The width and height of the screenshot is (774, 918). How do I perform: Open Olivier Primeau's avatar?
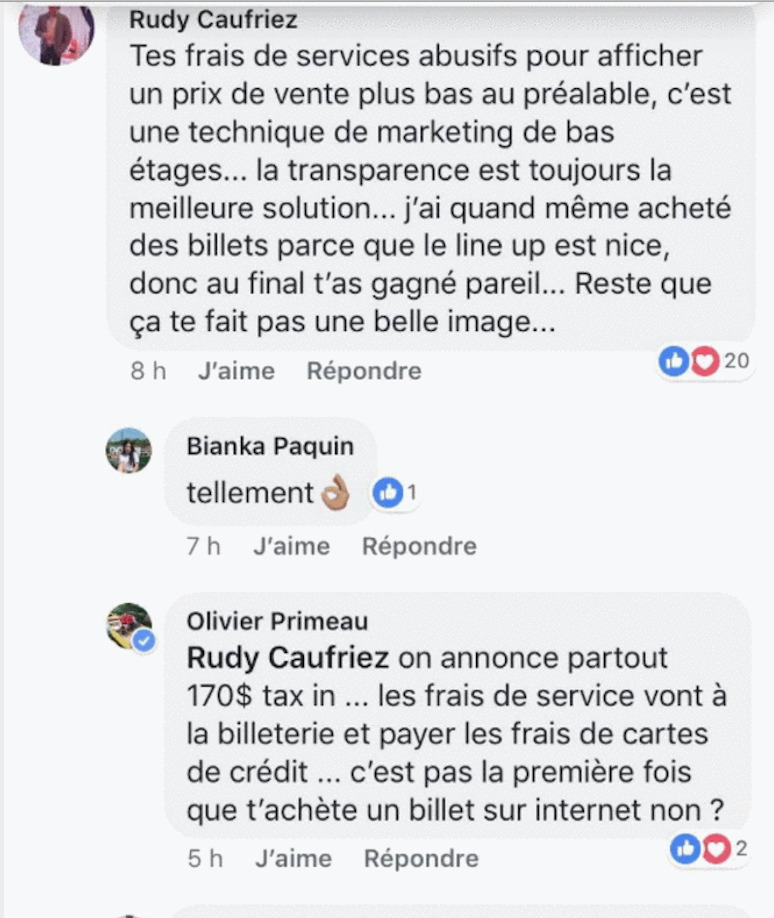(129, 626)
